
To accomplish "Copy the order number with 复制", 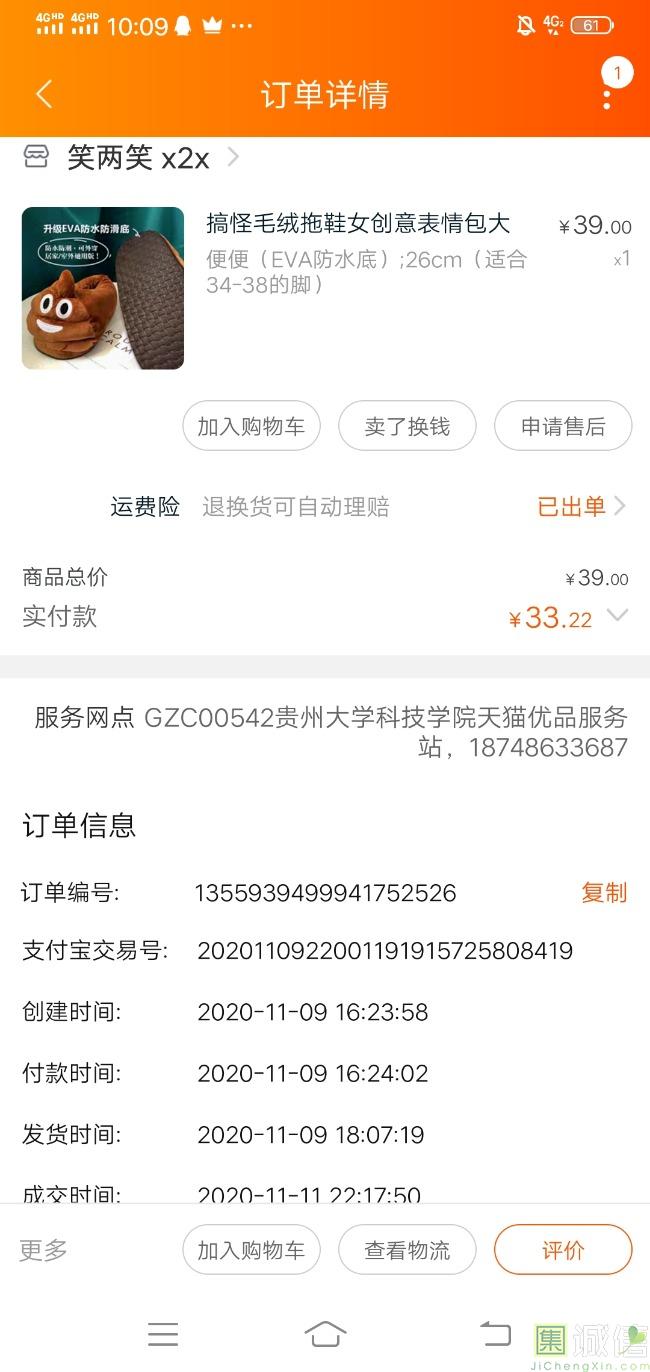I will [x=604, y=892].
